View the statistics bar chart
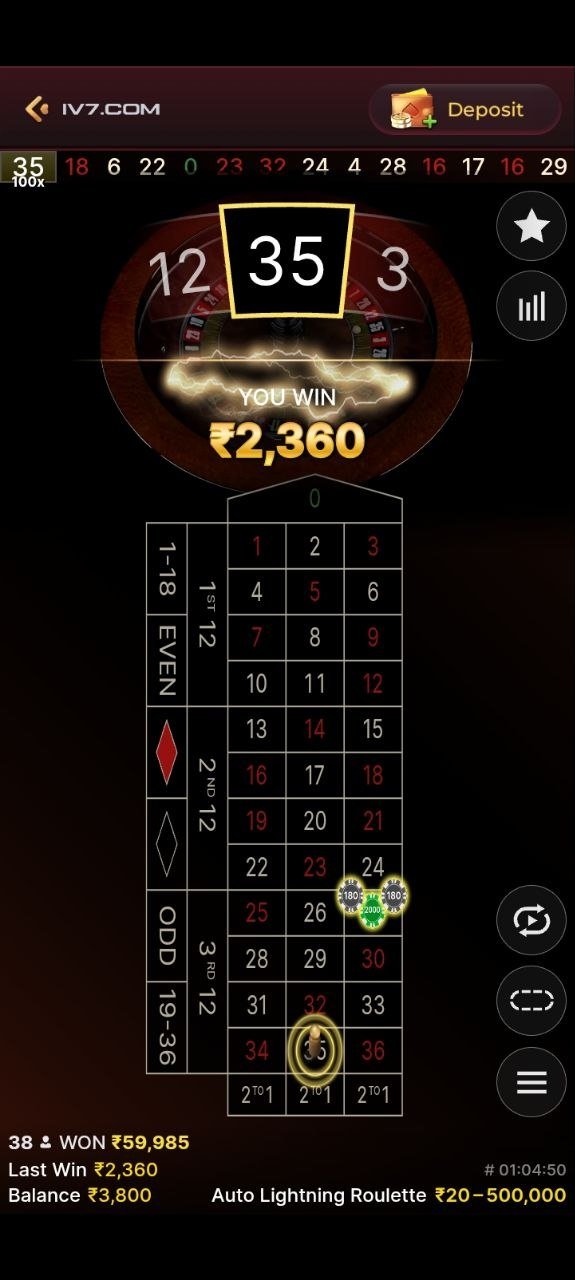 [531, 306]
